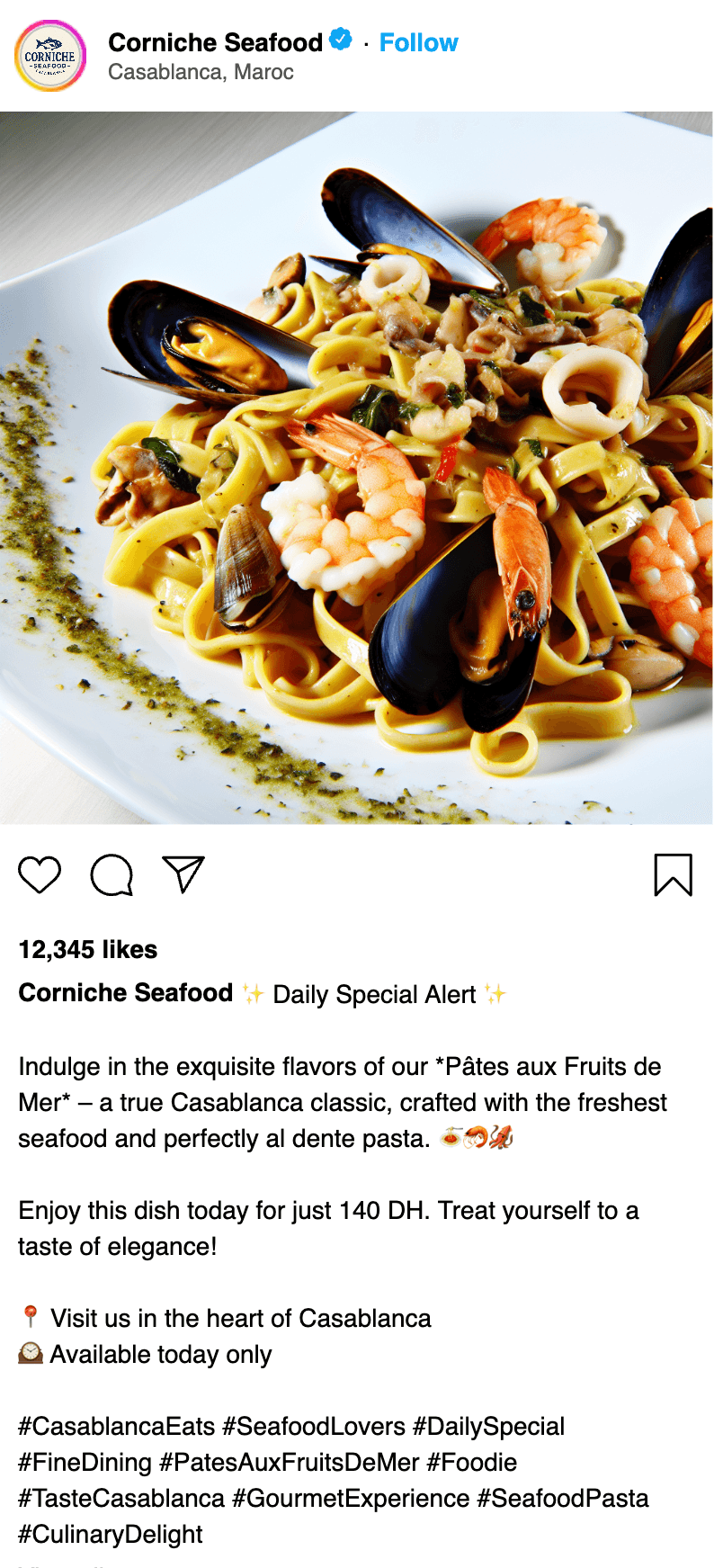Open the #FineDining hashtag
Screen dimensions: 714x1568
[85, 1462]
